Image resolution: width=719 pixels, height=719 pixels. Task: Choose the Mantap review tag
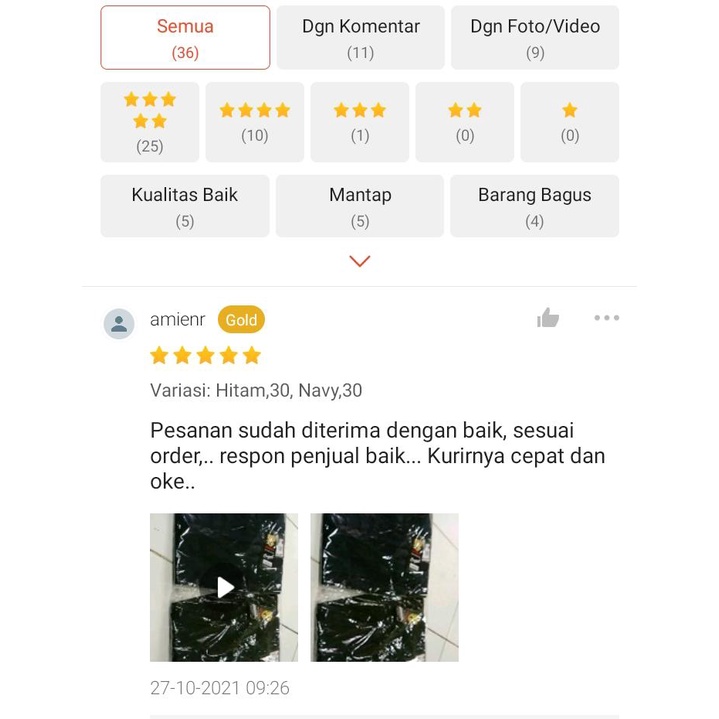[360, 206]
